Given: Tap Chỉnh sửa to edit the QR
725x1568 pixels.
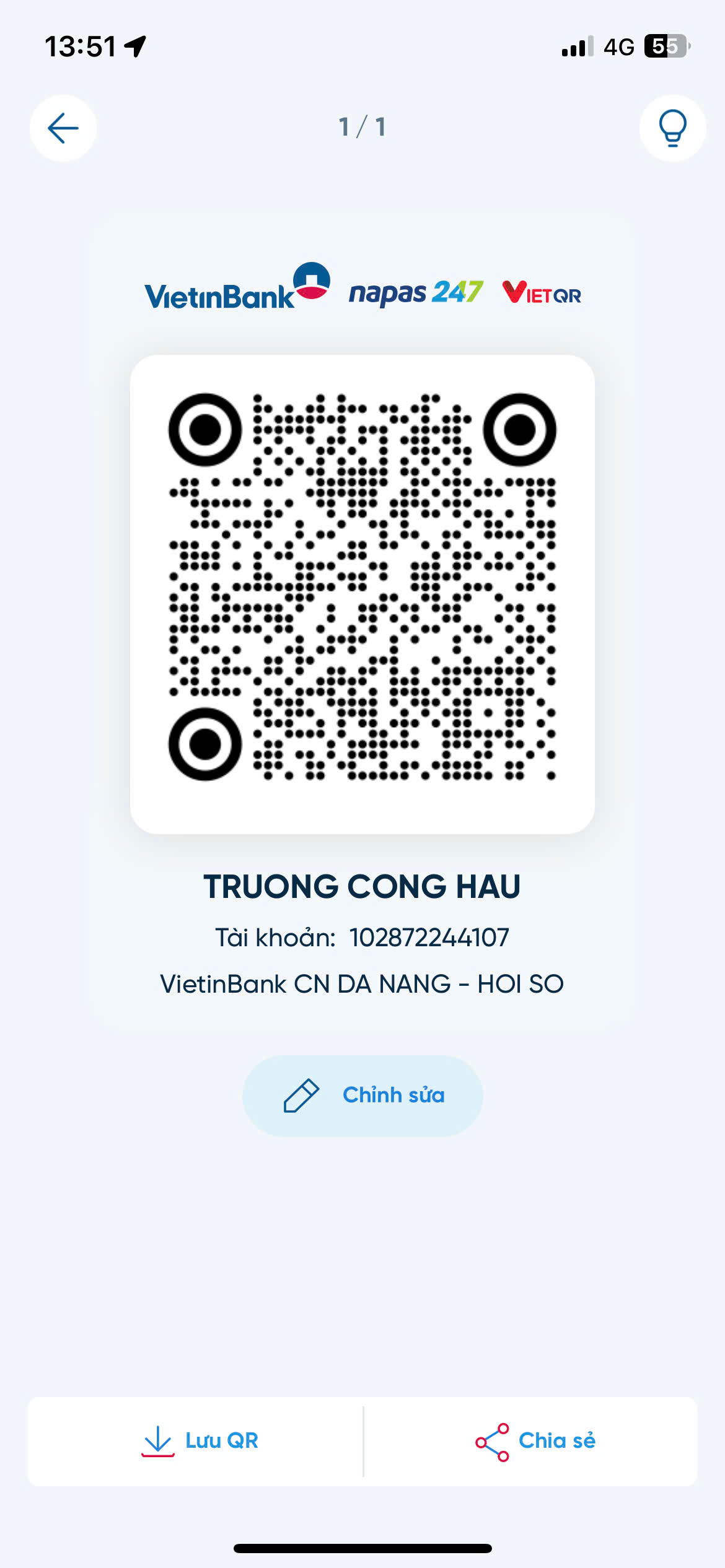Looking at the screenshot, I should pos(362,1095).
